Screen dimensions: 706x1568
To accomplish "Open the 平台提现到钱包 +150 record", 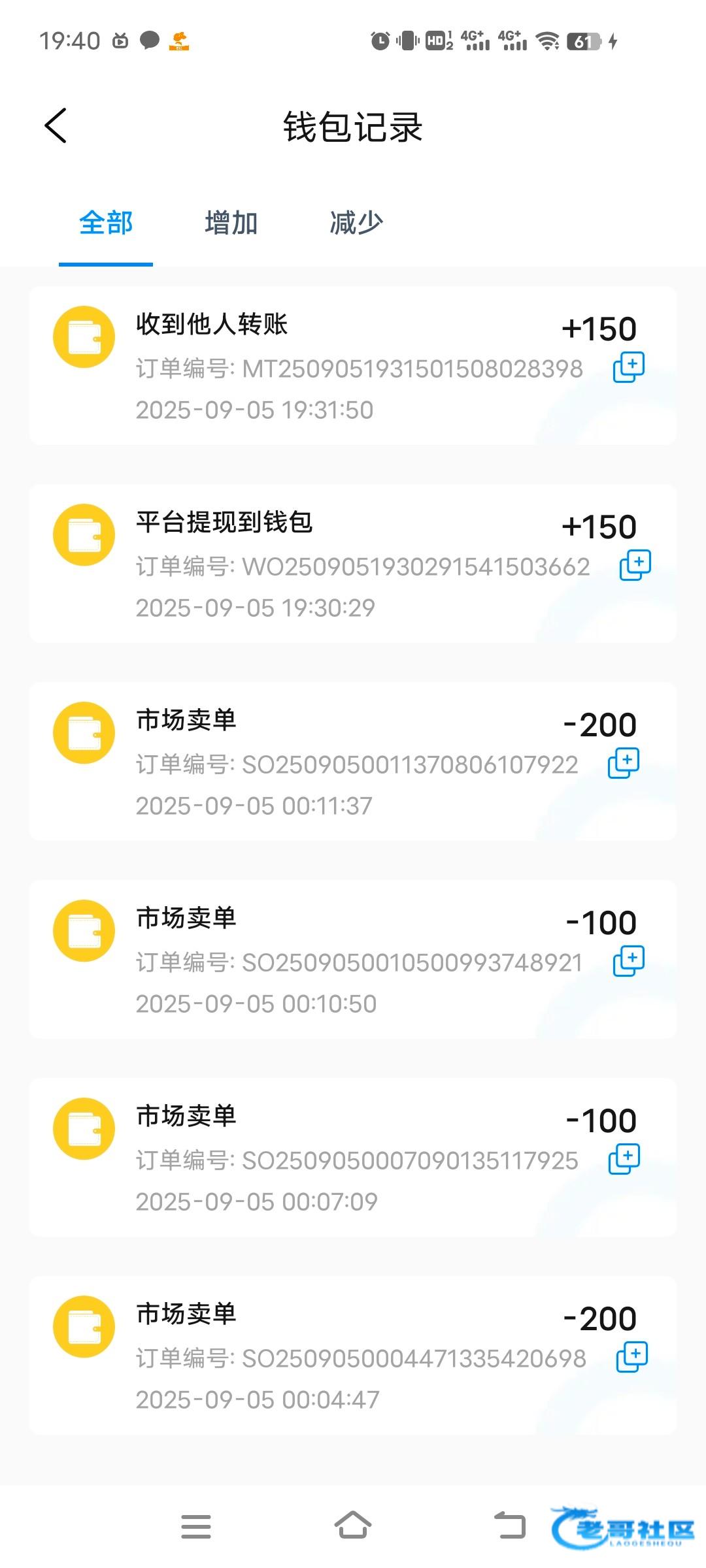I will pos(353,564).
